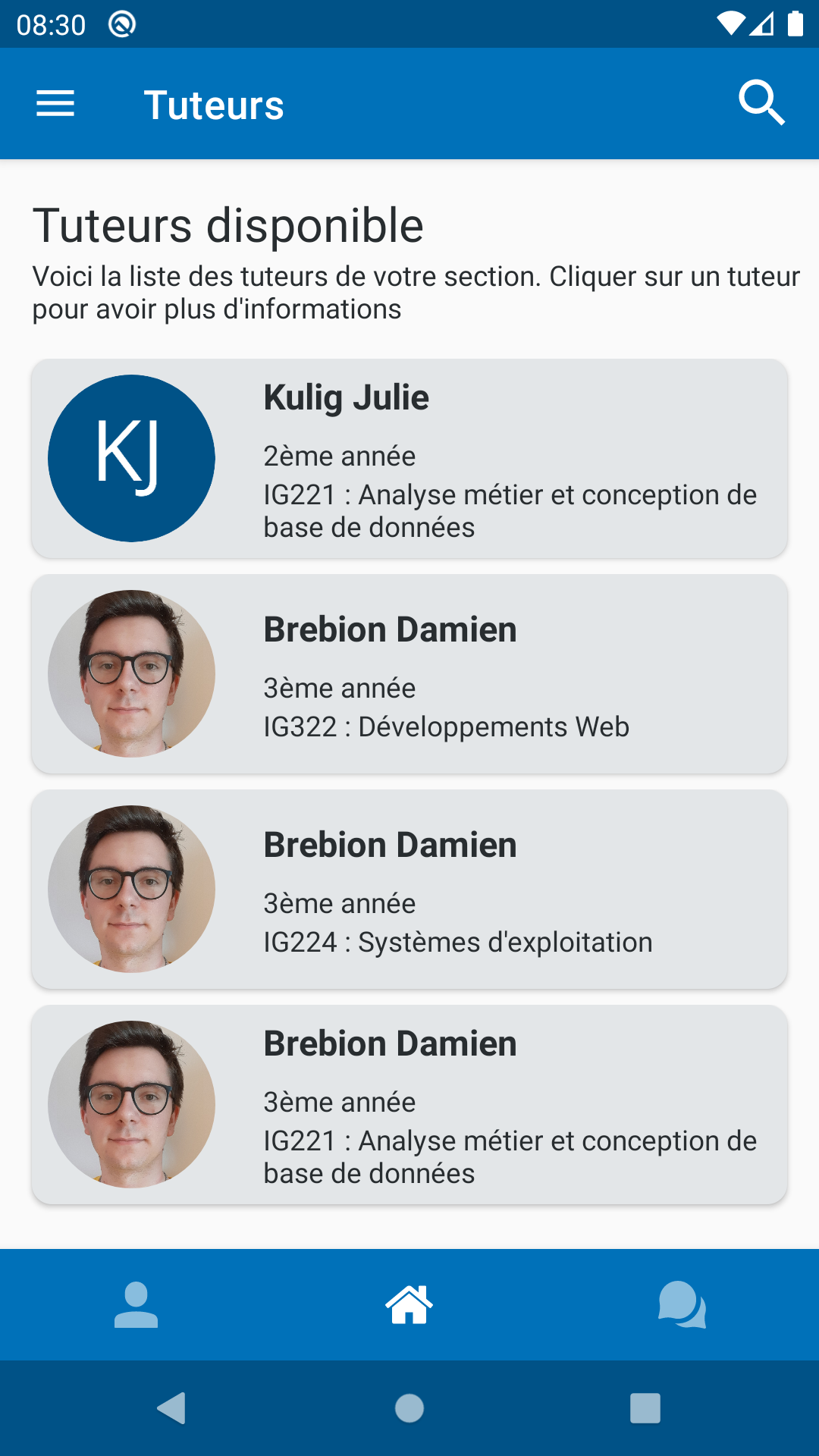Open Brebion Damien's IG322 Développements Web card
The width and height of the screenshot is (819, 1456).
tap(409, 674)
